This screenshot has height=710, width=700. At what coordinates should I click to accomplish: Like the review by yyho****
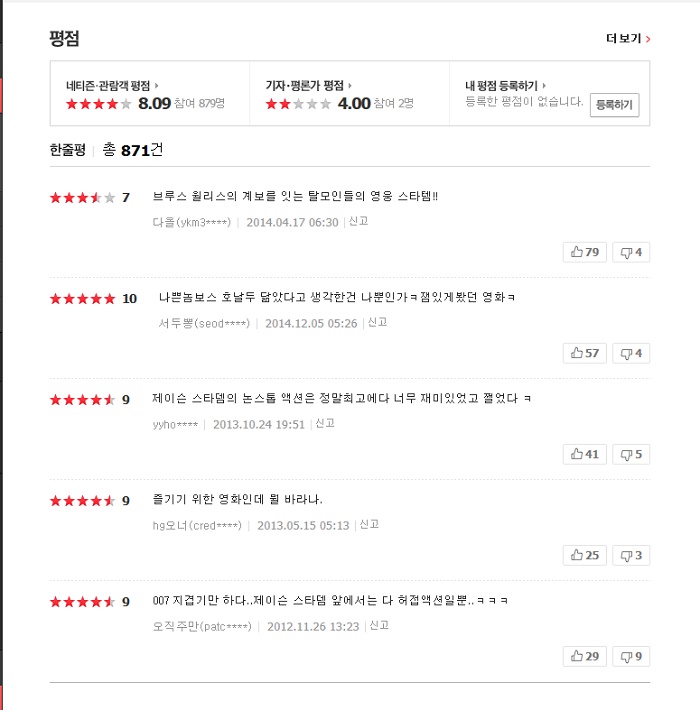tap(585, 454)
